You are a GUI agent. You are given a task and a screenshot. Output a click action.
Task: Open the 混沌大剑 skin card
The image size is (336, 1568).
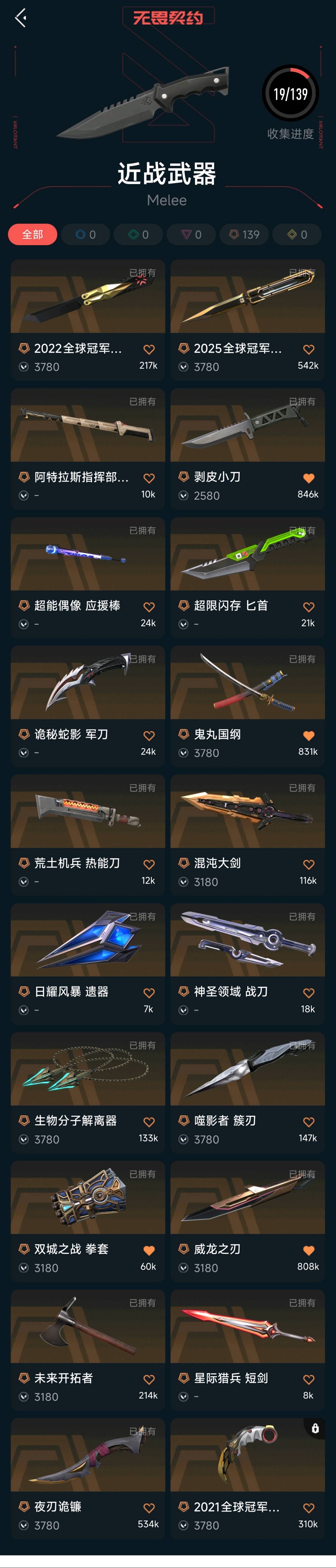[247, 835]
